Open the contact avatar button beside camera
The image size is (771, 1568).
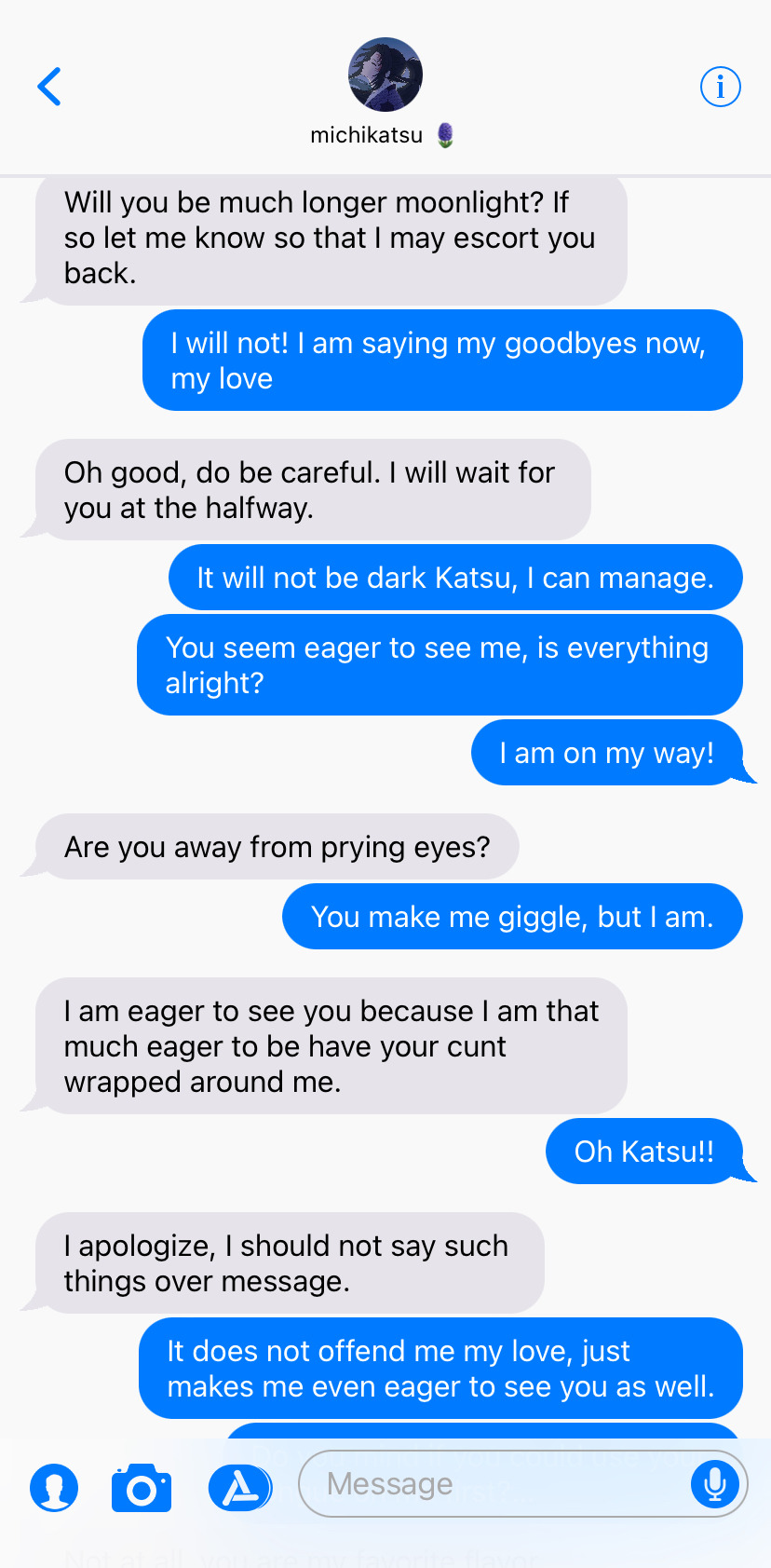54,1487
